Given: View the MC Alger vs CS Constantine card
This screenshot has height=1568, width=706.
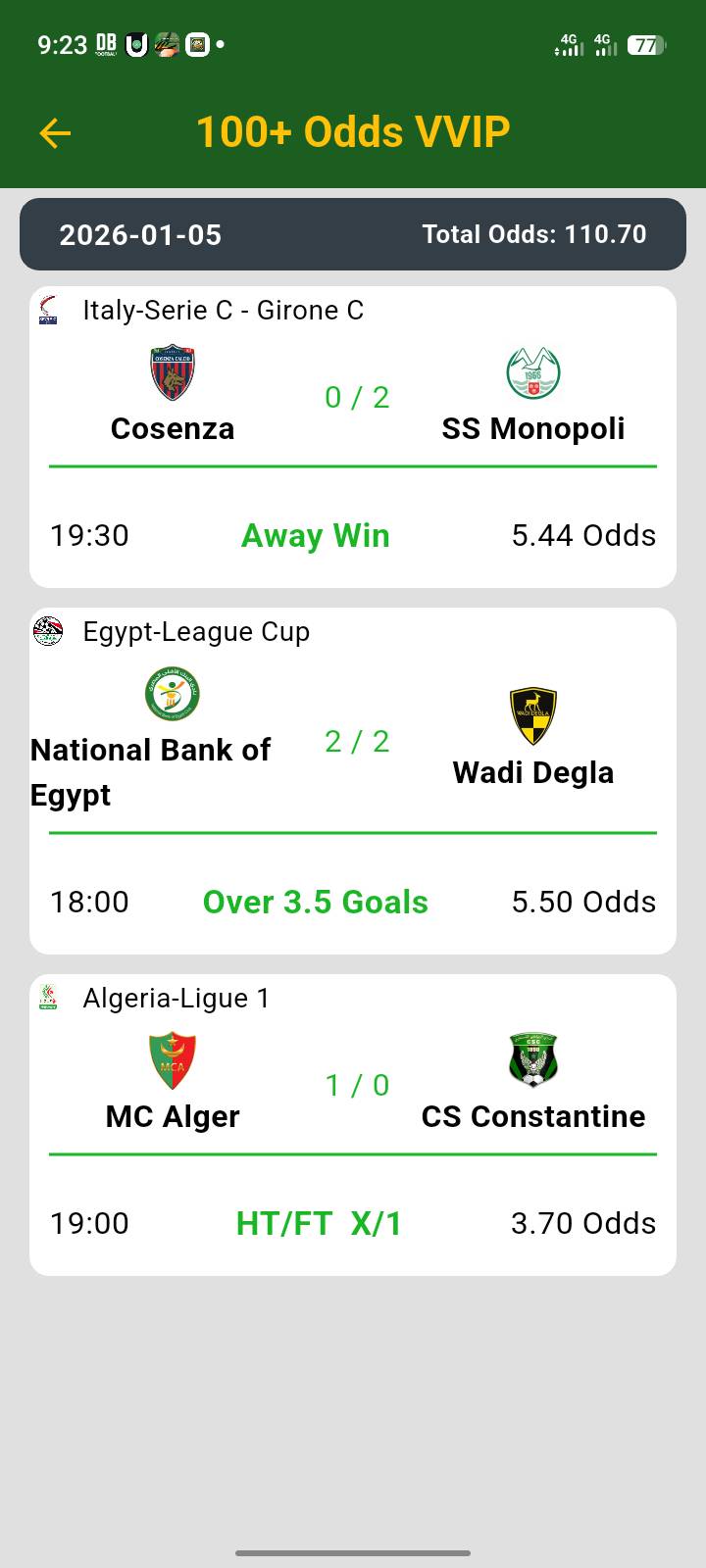Looking at the screenshot, I should click(x=353, y=1125).
